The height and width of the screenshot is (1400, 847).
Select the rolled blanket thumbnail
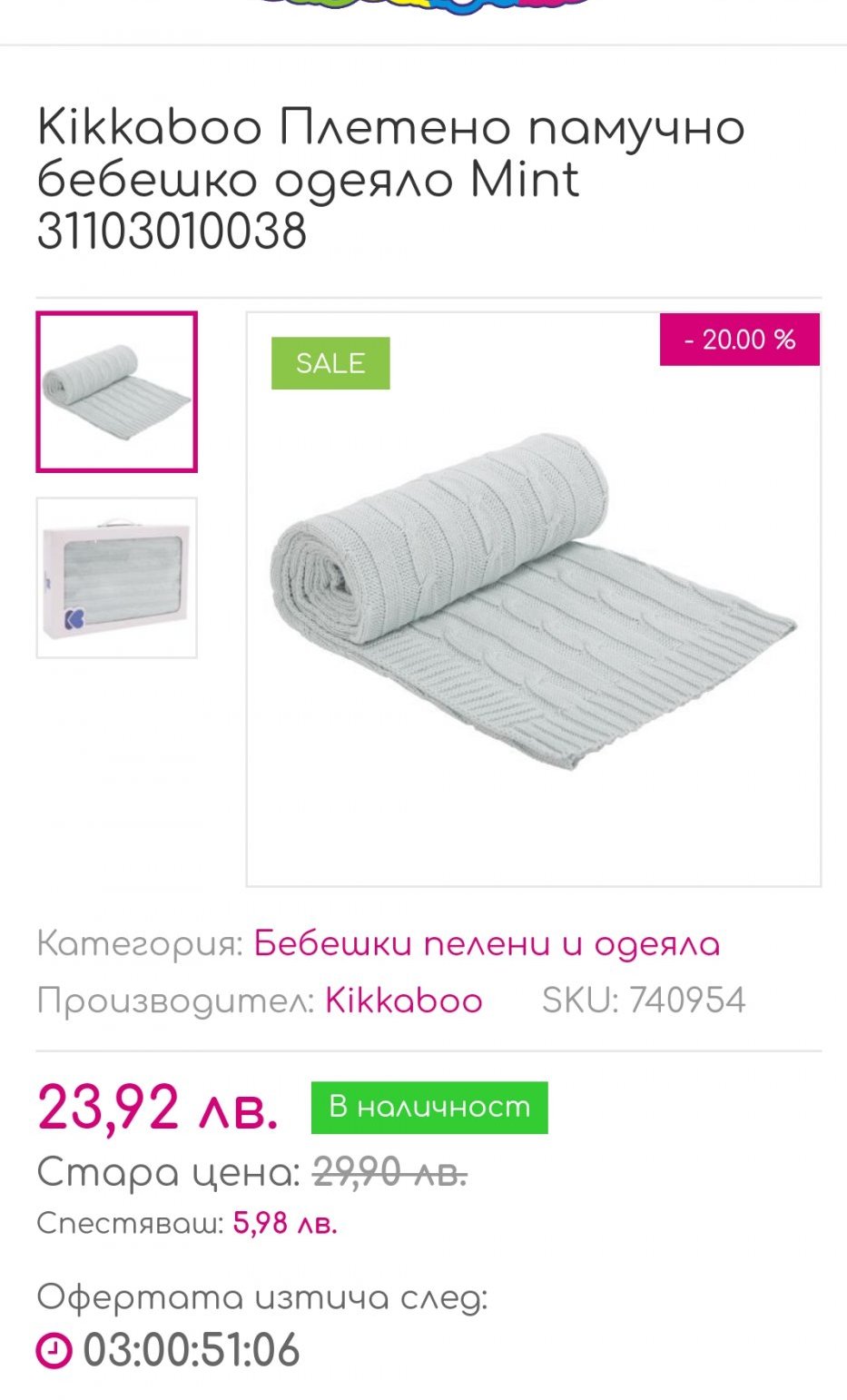[116, 392]
